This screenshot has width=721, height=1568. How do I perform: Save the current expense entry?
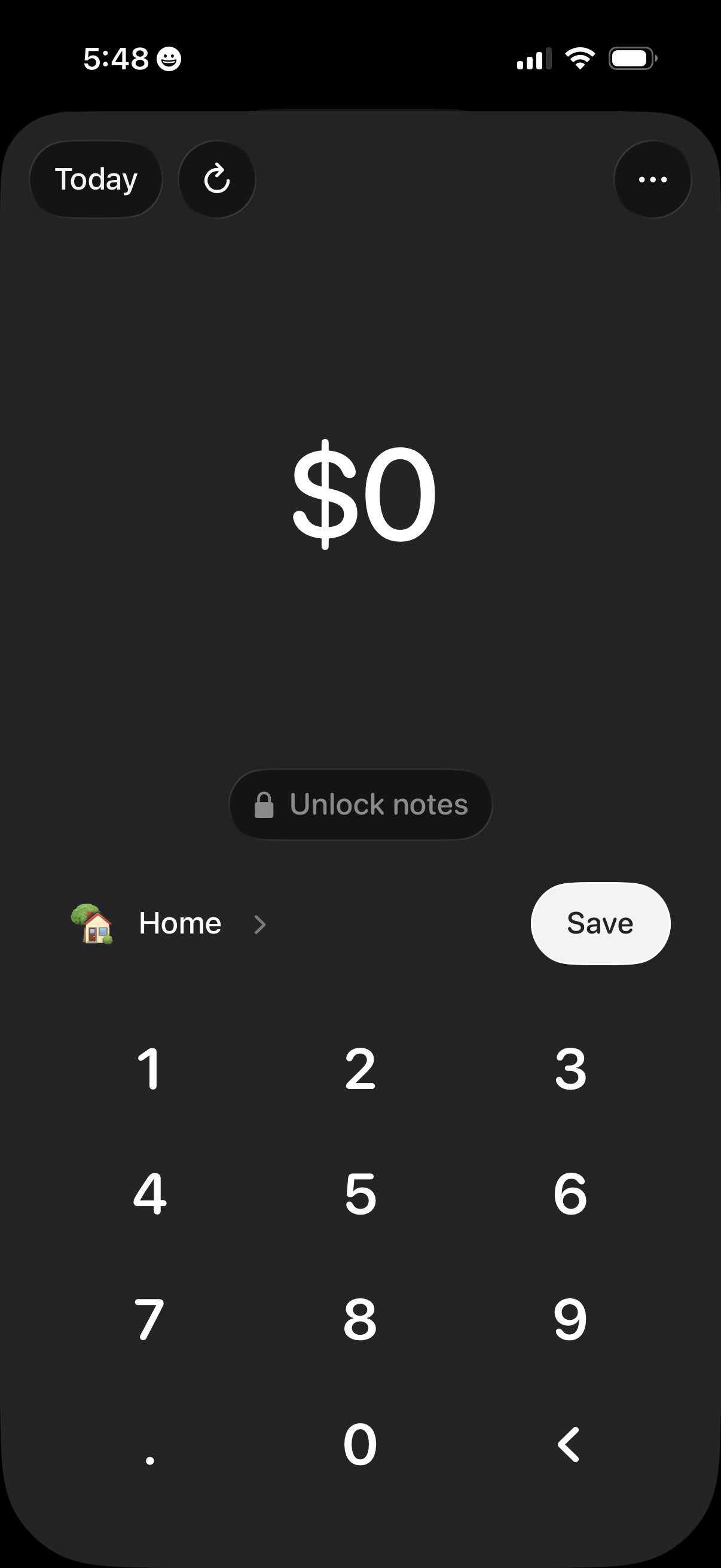tap(600, 923)
